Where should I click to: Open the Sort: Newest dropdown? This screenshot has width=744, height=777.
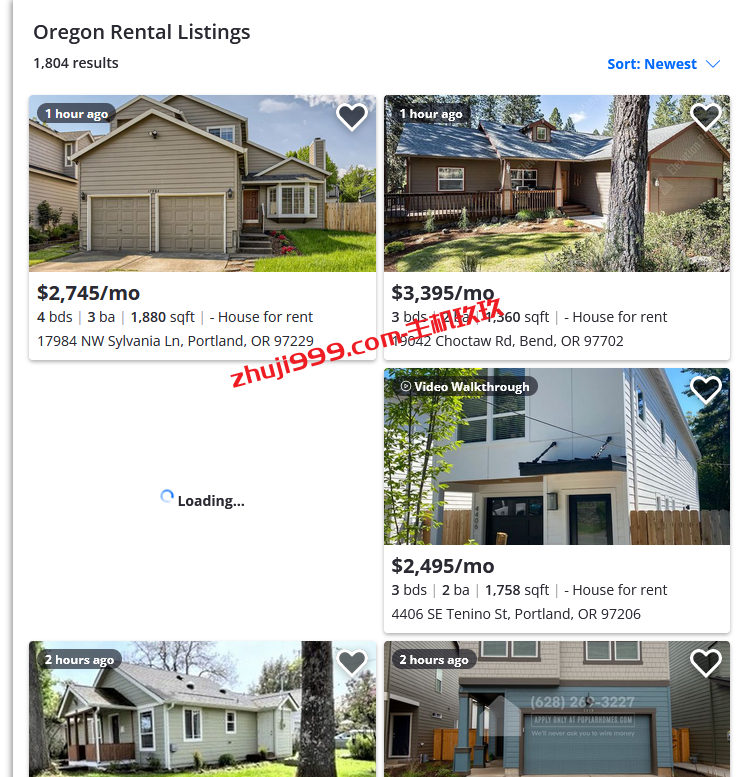coord(663,64)
